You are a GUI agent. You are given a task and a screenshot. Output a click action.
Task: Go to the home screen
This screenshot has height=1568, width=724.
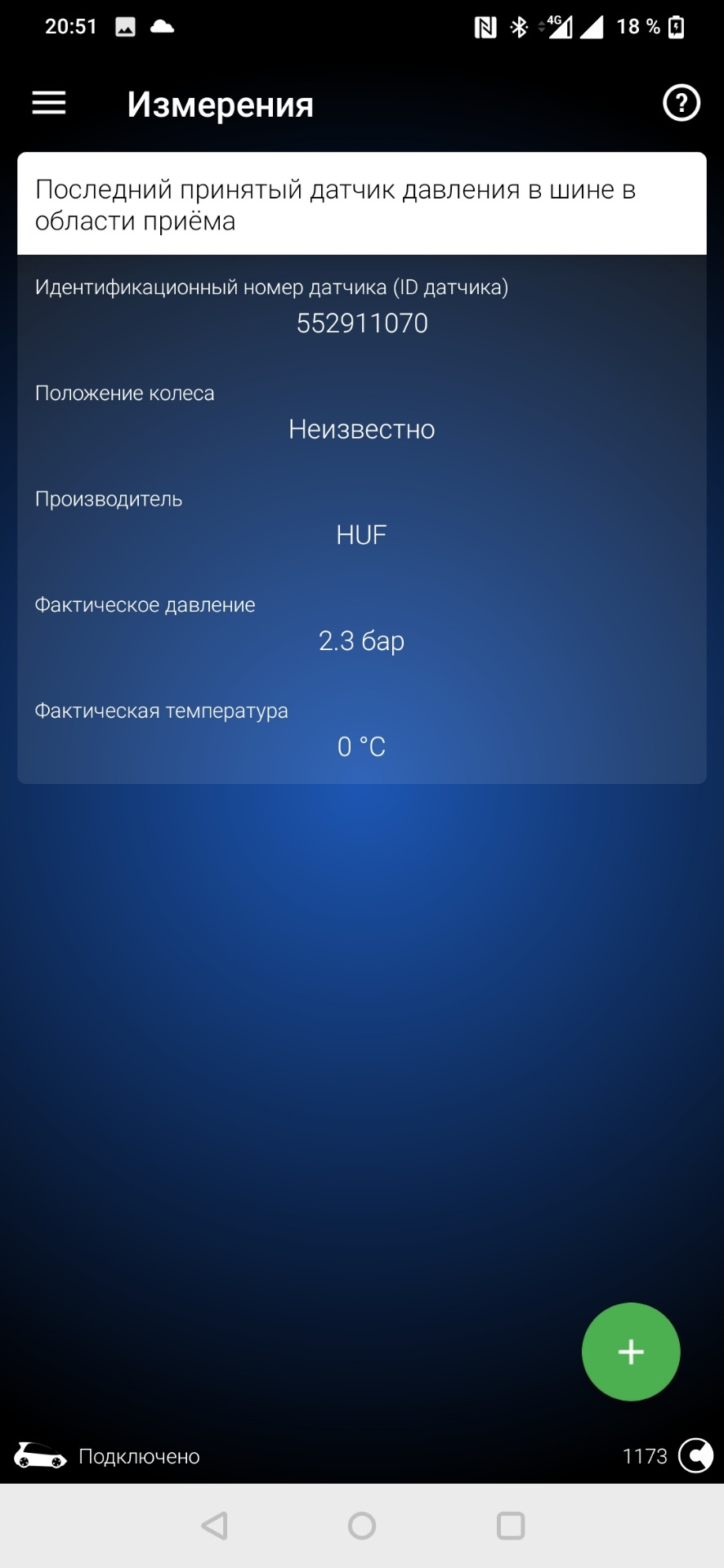pyautogui.click(x=362, y=1526)
